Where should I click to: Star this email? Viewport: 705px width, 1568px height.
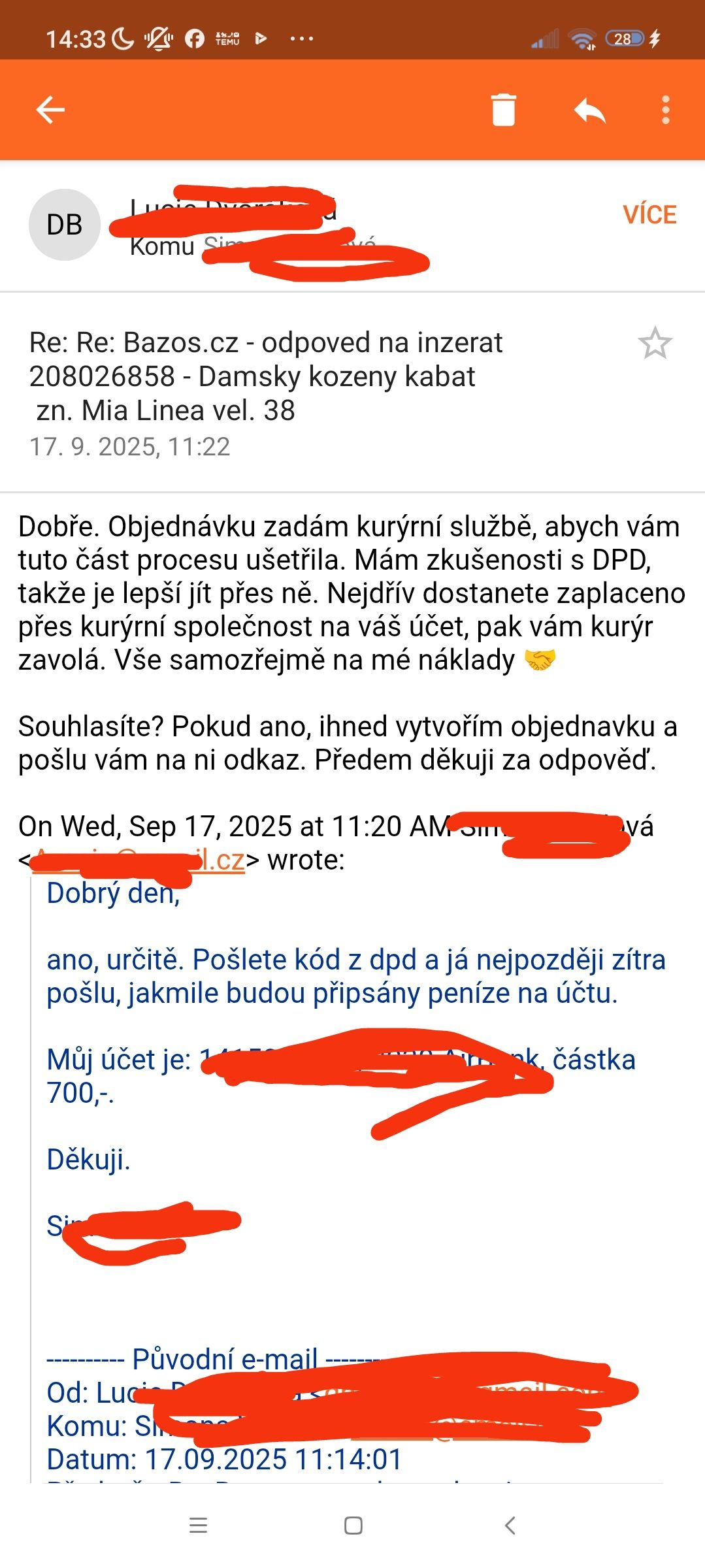tap(655, 344)
